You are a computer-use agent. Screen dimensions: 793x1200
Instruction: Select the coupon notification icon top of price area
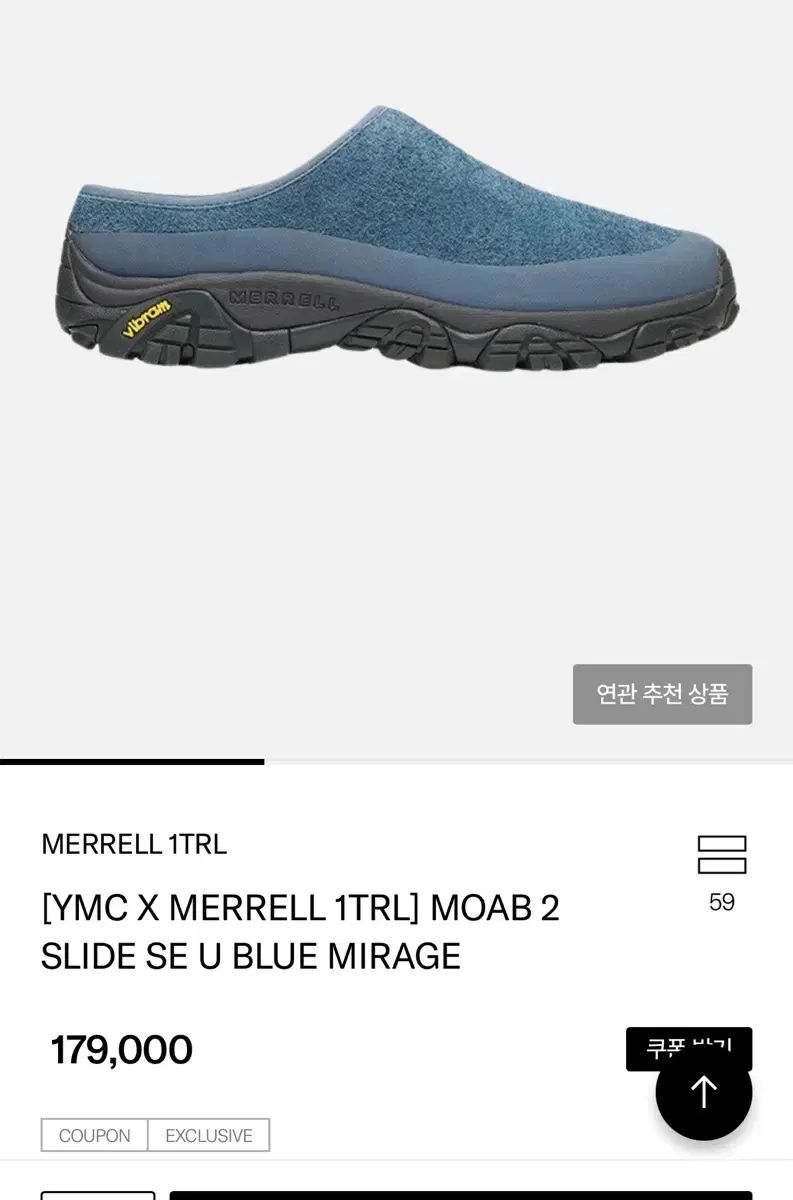[x=688, y=1047]
